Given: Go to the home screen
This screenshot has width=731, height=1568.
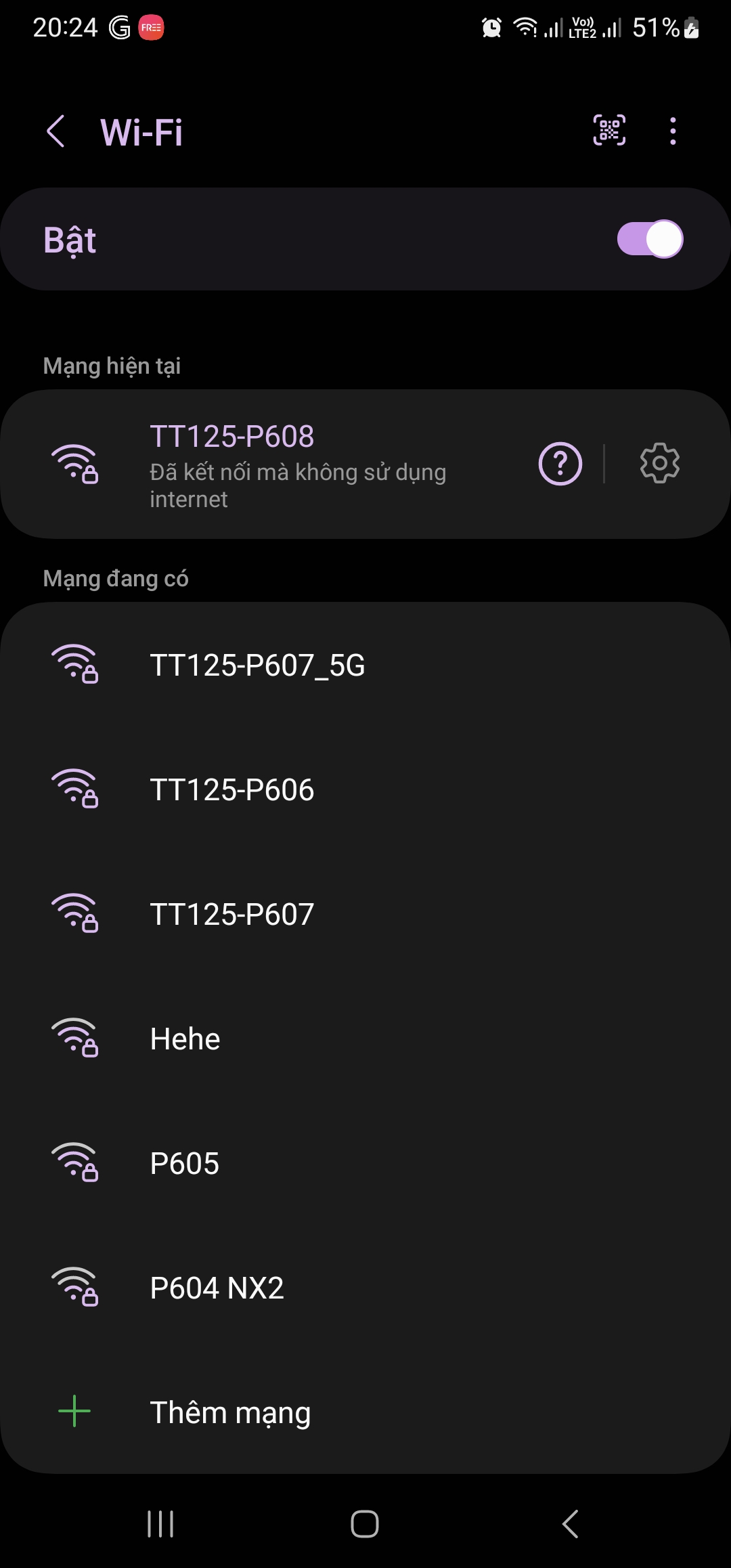Looking at the screenshot, I should point(365,1524).
